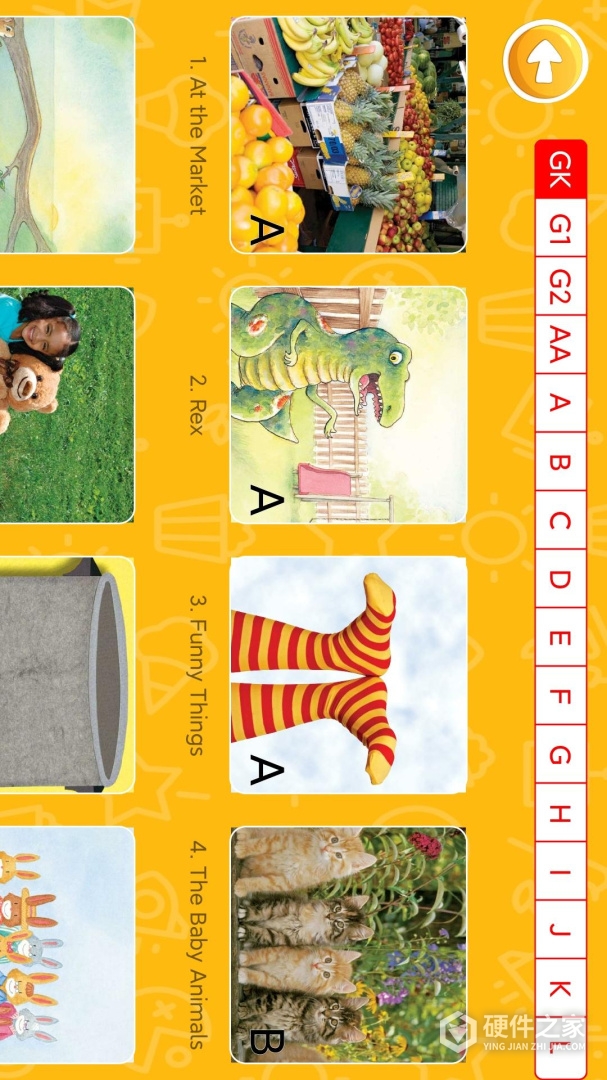Select level F tab
The height and width of the screenshot is (1080, 607).
(560, 697)
